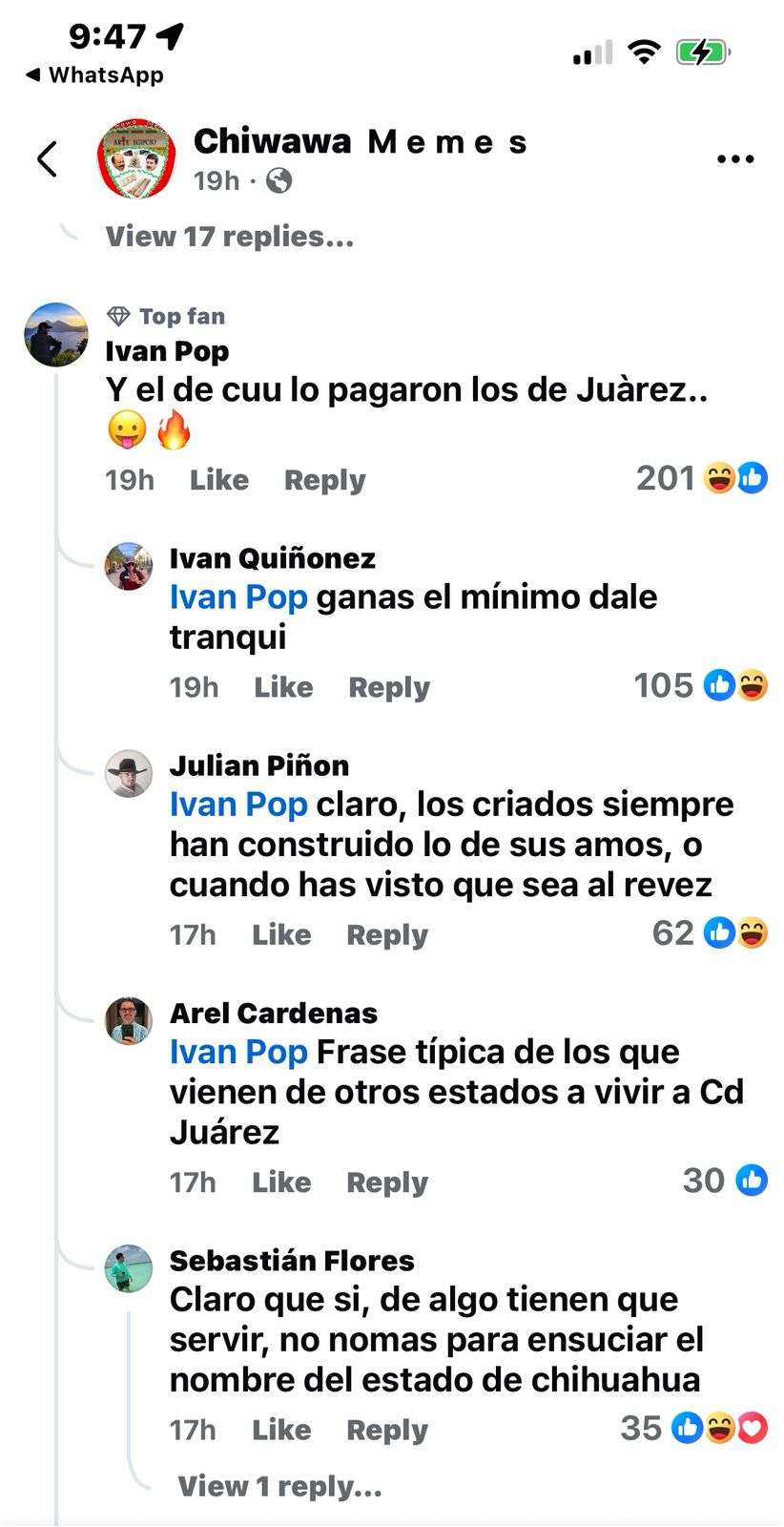This screenshot has height=1527, width=784.
Task: Open the three-dot overflow menu
Action: coord(734,159)
